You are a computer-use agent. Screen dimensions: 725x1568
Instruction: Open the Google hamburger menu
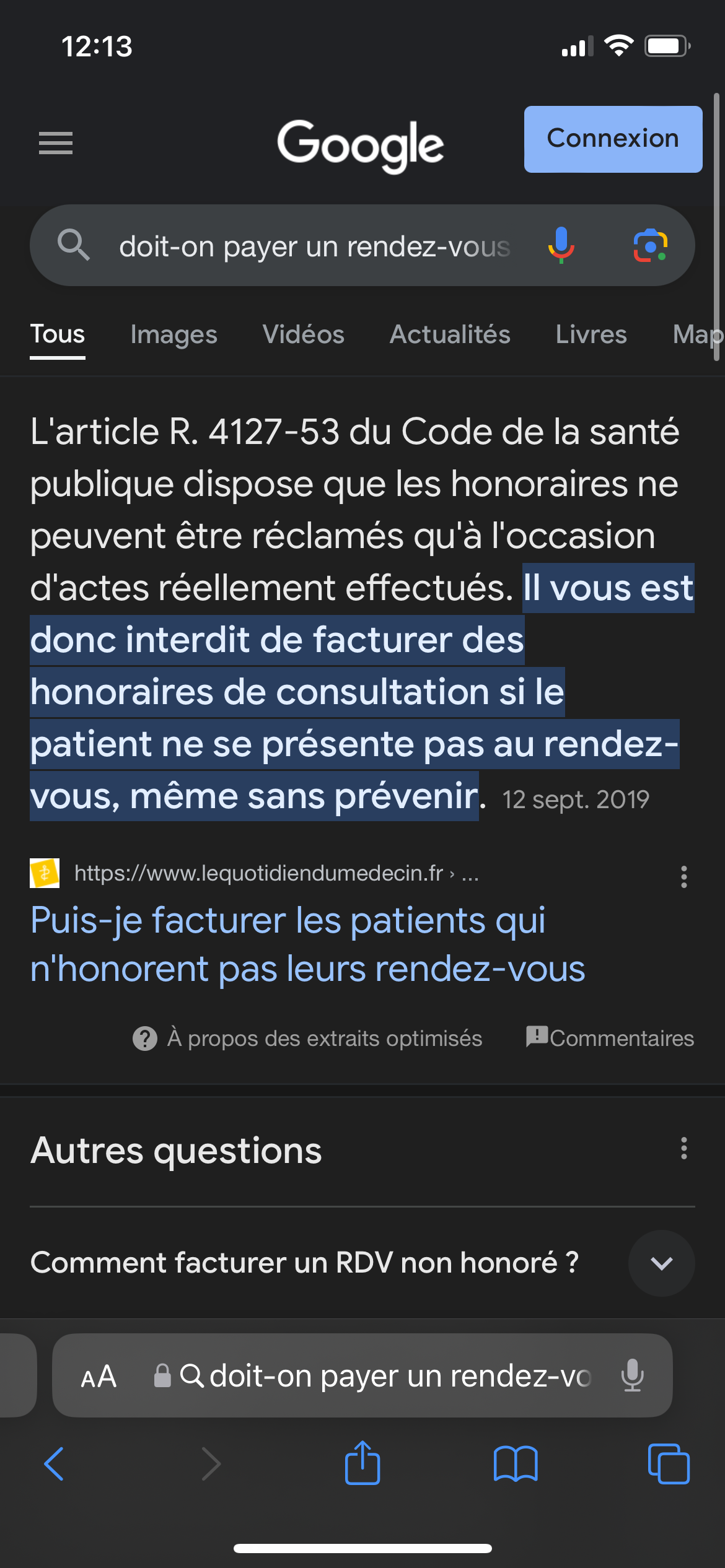coord(56,143)
